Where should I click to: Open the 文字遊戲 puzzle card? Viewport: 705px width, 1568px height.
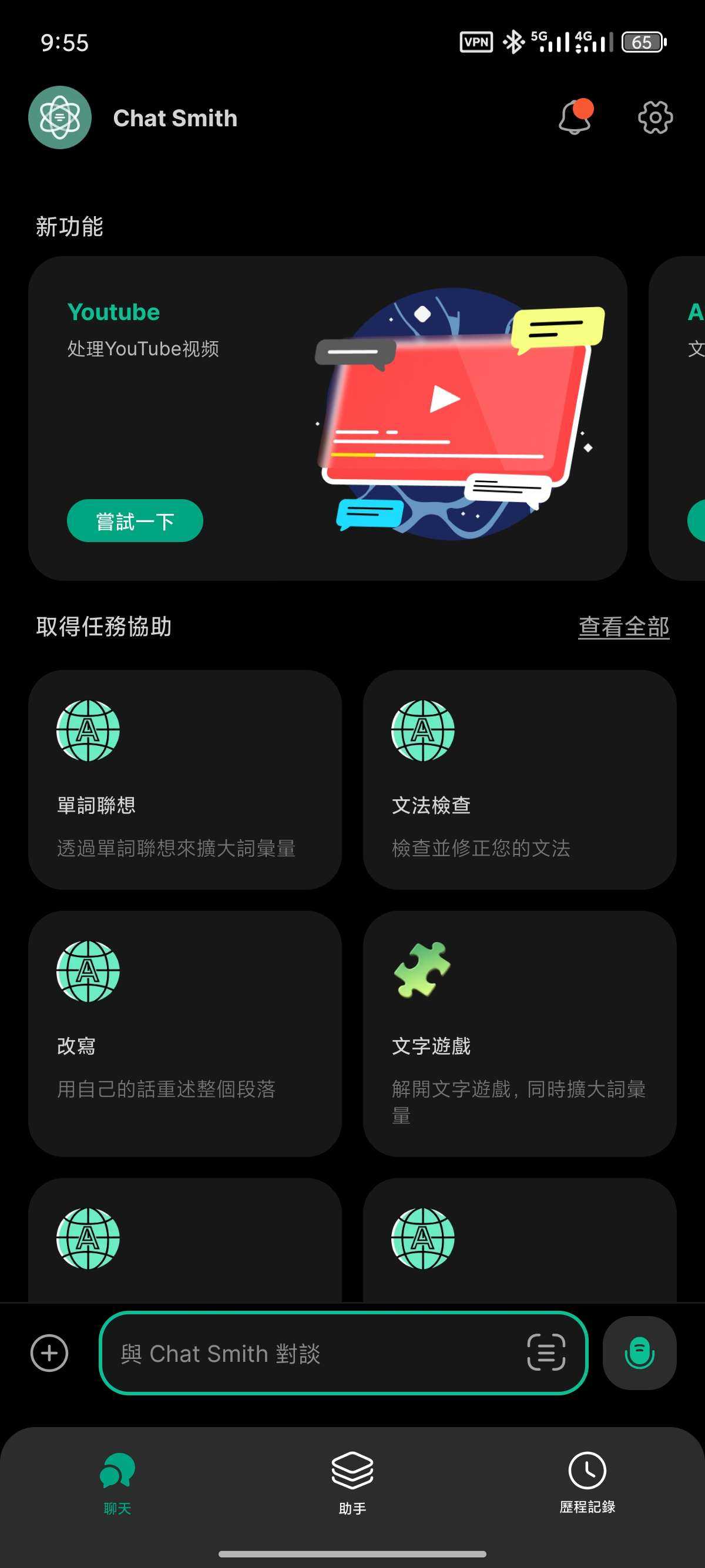(x=519, y=1033)
